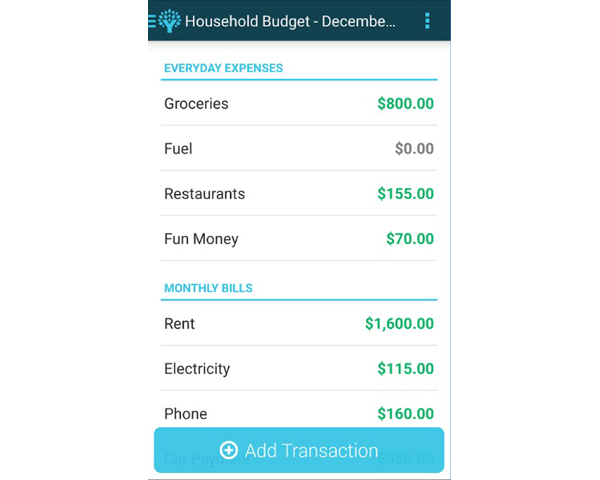The image size is (600, 480).
Task: Select the Electricity bill row
Action: pyautogui.click(x=298, y=369)
